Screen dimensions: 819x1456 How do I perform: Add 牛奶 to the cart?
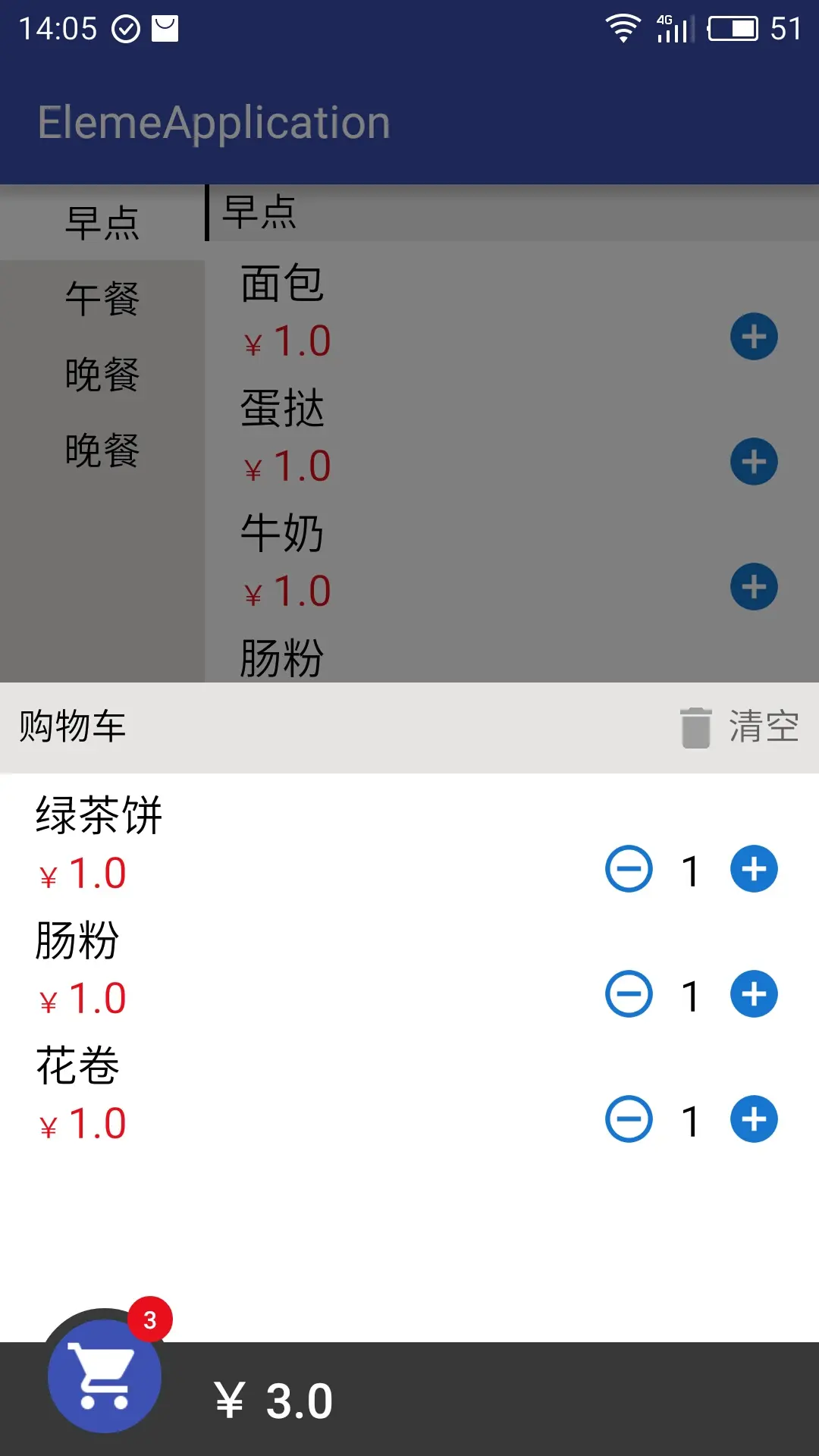(x=754, y=587)
